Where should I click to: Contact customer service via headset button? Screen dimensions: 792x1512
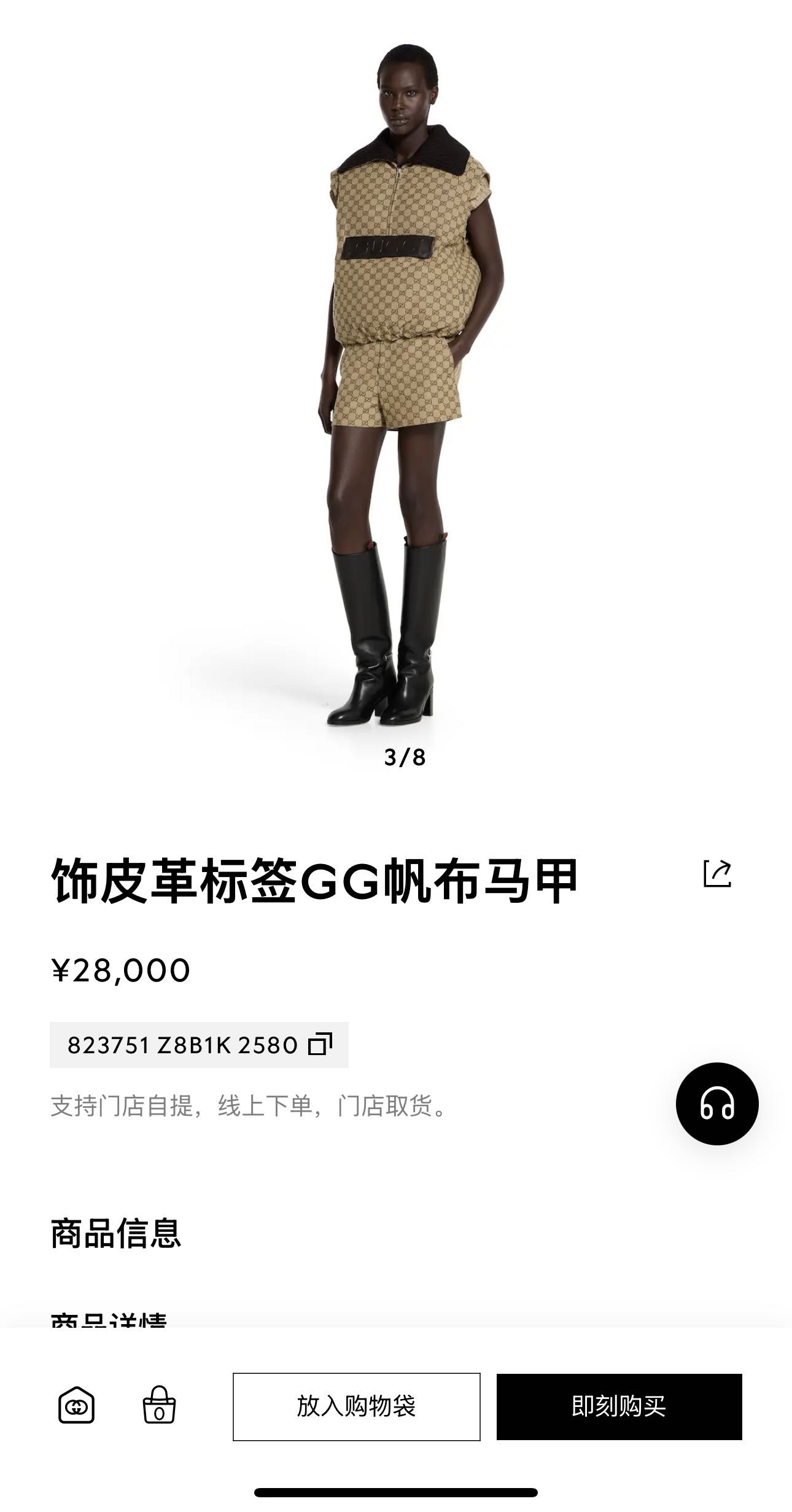716,1104
